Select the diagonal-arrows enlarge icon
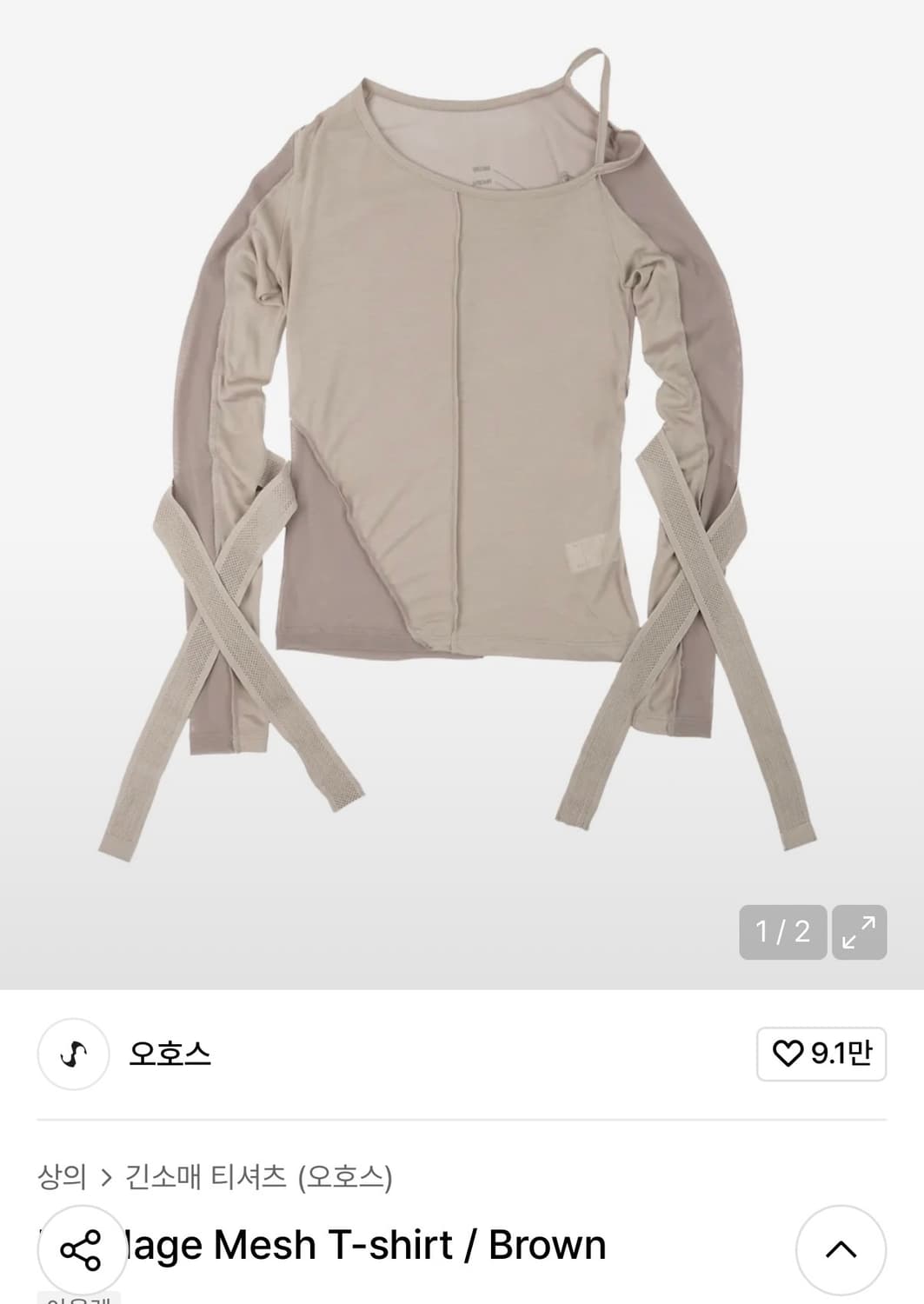 tap(861, 931)
